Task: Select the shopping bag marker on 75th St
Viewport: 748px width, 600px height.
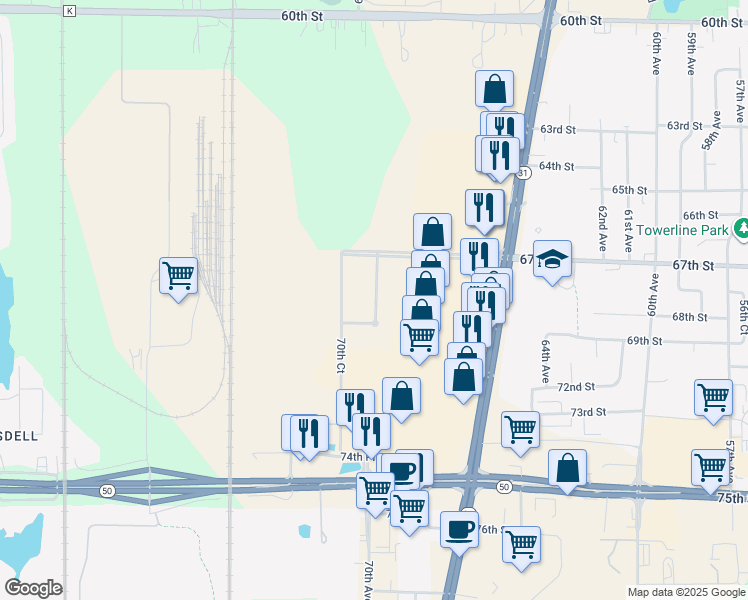Action: pyautogui.click(x=567, y=468)
